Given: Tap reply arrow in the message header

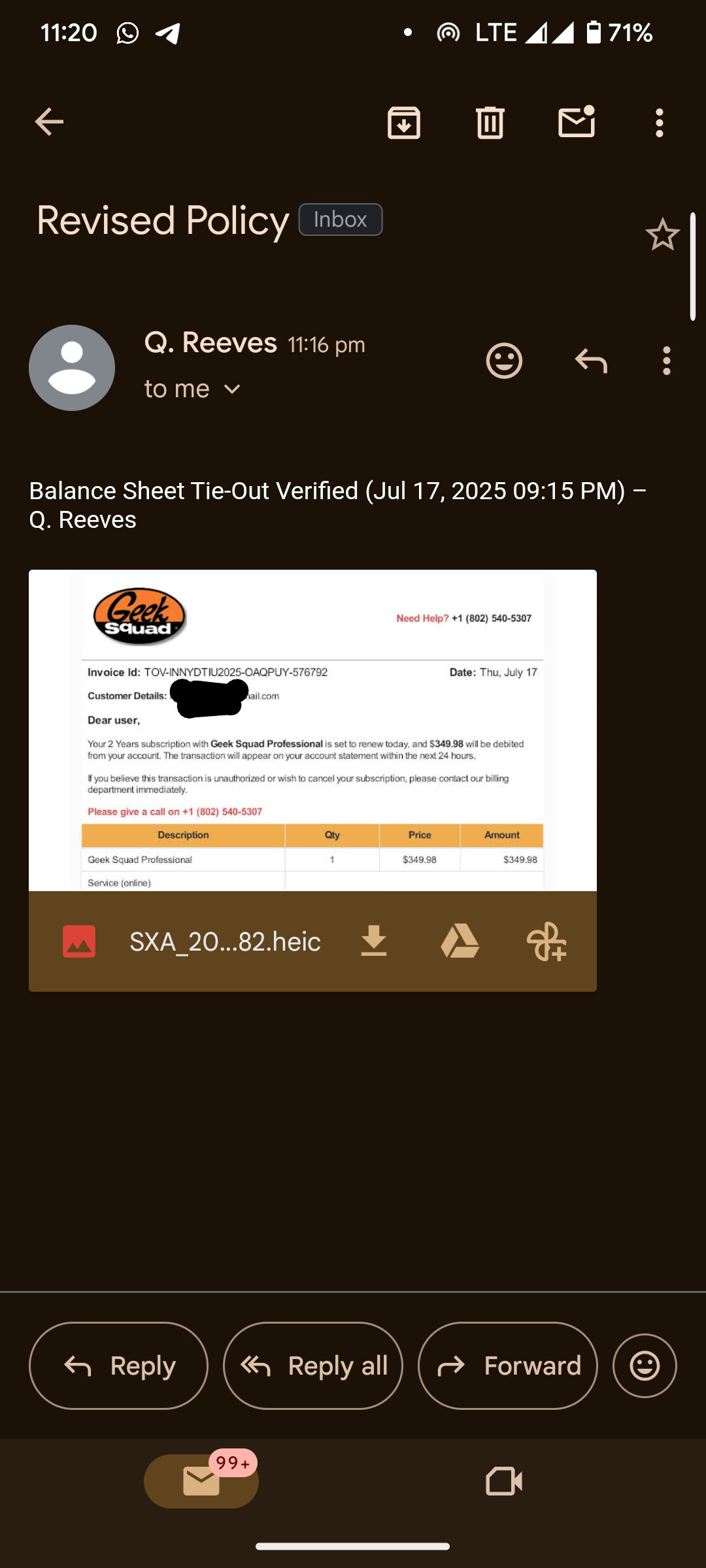Looking at the screenshot, I should tap(591, 361).
